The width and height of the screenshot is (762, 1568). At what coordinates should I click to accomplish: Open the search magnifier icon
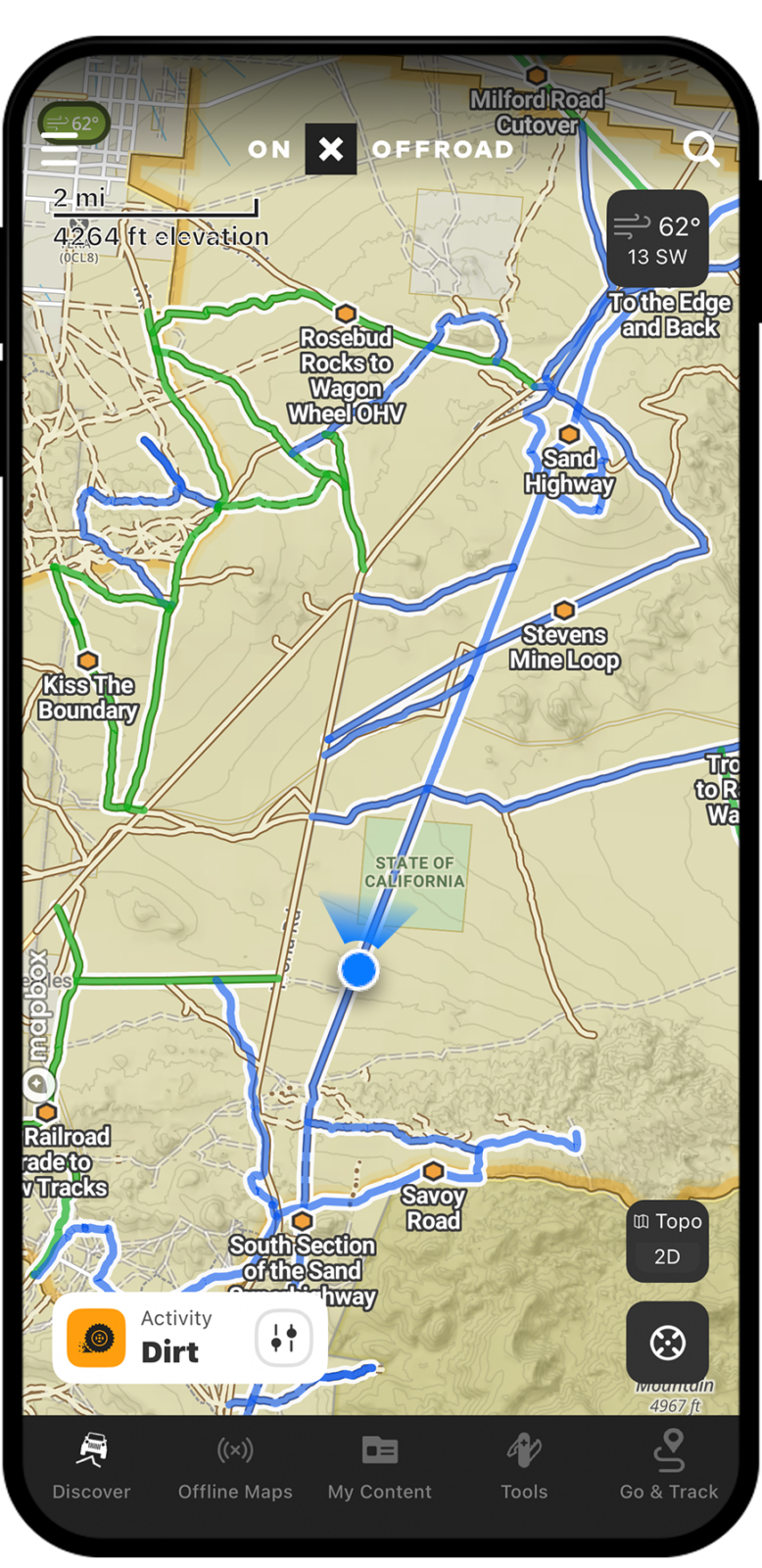pos(702,149)
